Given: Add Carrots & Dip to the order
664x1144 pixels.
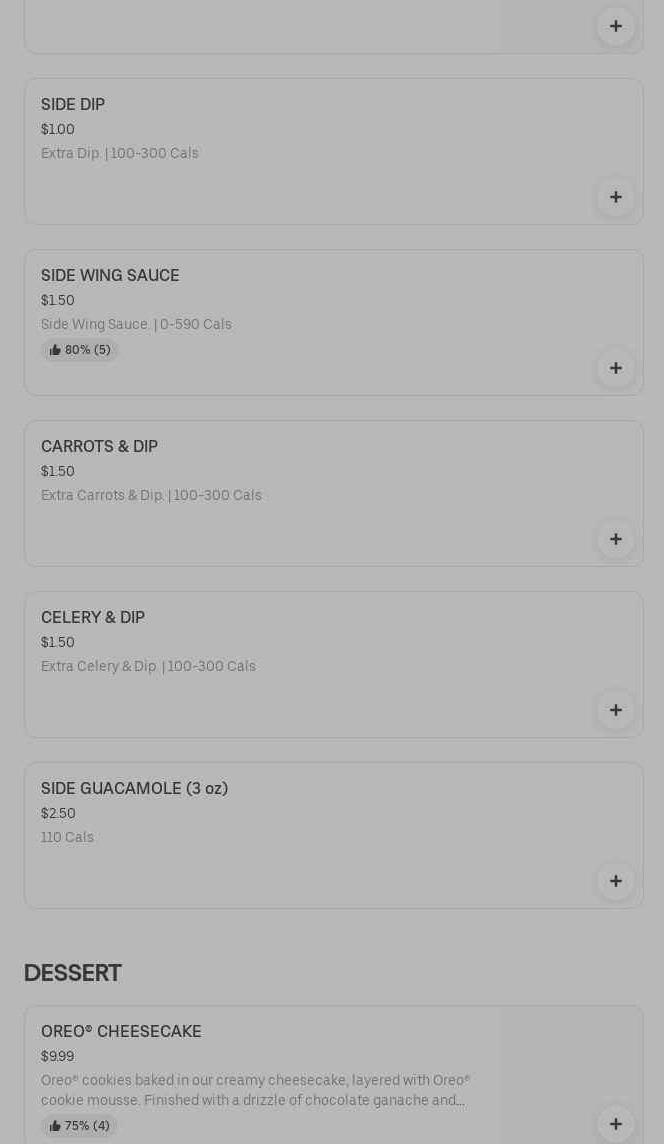Looking at the screenshot, I should 616,539.
